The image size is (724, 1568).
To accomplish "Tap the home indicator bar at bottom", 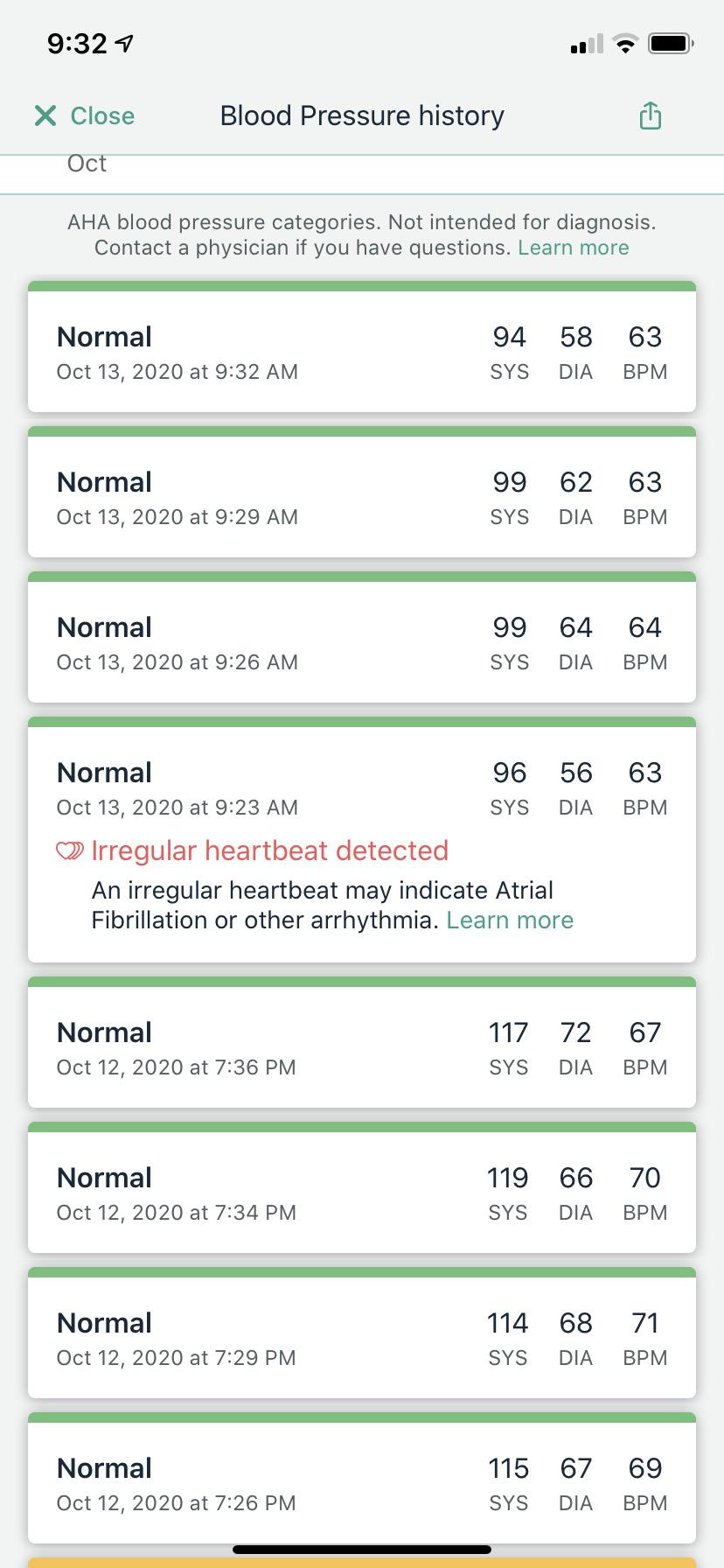I will pos(362,1550).
